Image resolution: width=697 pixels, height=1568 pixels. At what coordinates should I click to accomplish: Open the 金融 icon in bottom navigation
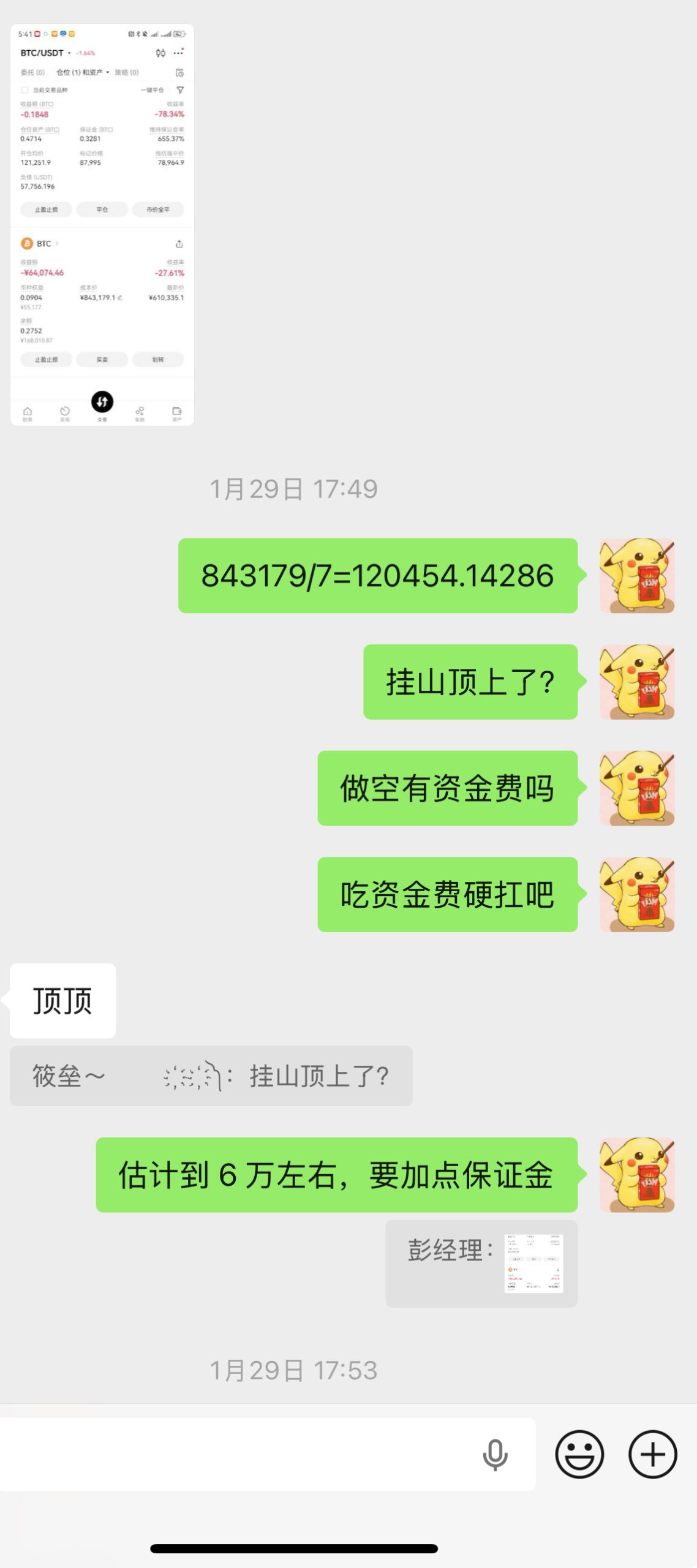(140, 410)
